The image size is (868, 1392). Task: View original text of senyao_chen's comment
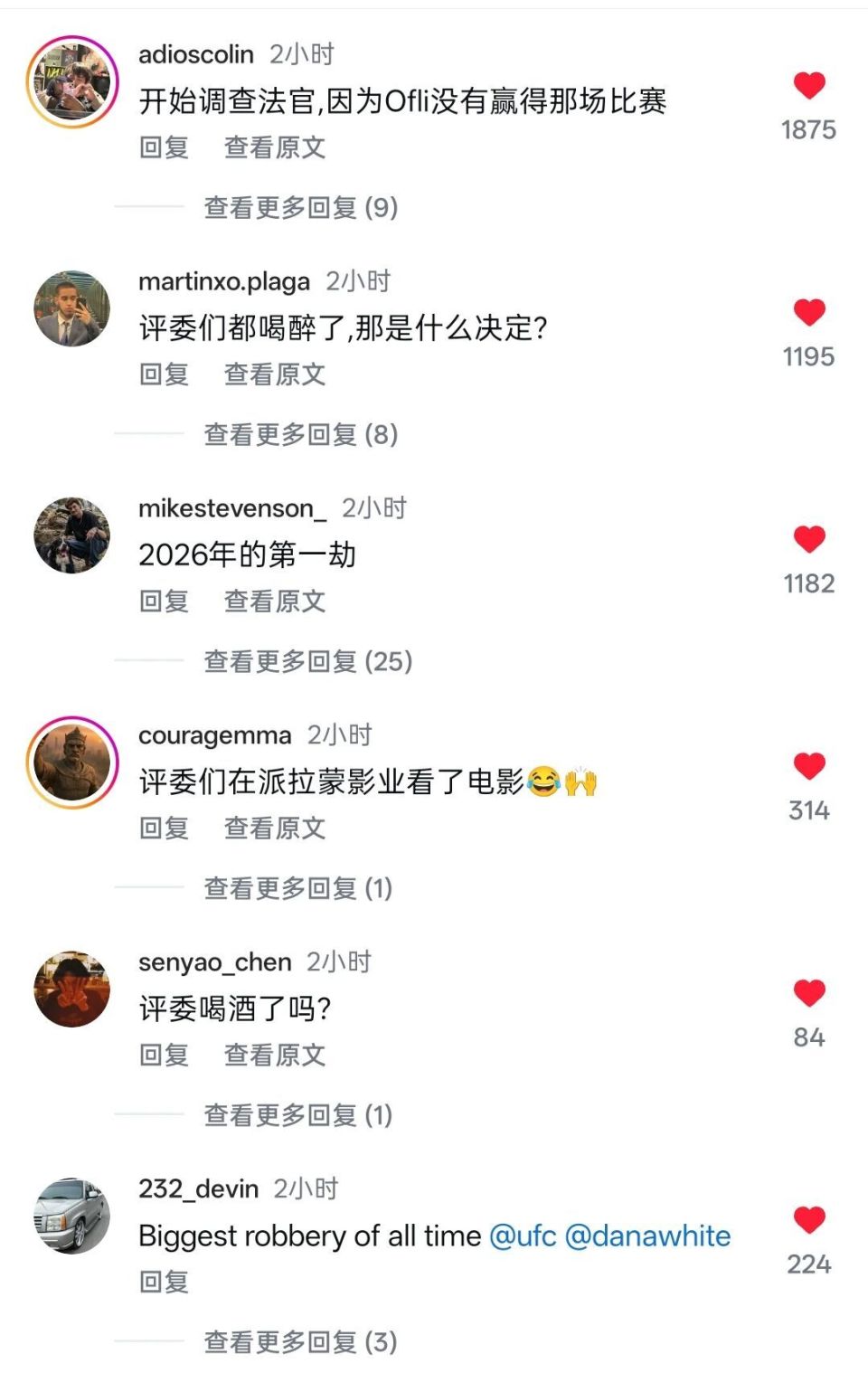coord(277,1056)
